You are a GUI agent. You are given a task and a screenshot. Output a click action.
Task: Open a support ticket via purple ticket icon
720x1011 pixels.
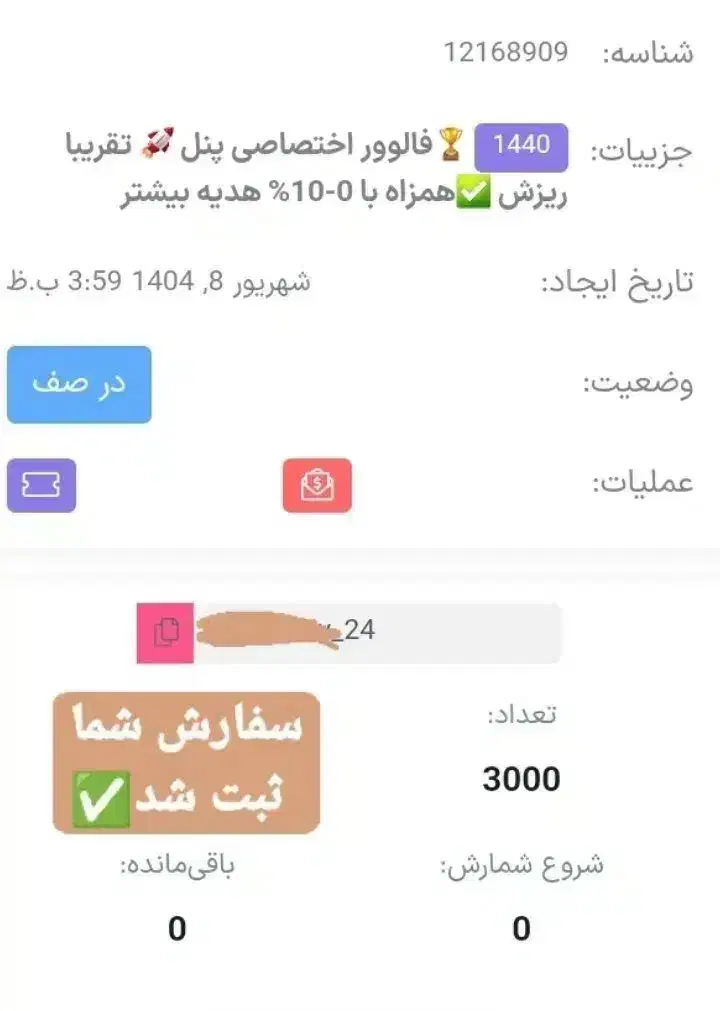(x=41, y=485)
